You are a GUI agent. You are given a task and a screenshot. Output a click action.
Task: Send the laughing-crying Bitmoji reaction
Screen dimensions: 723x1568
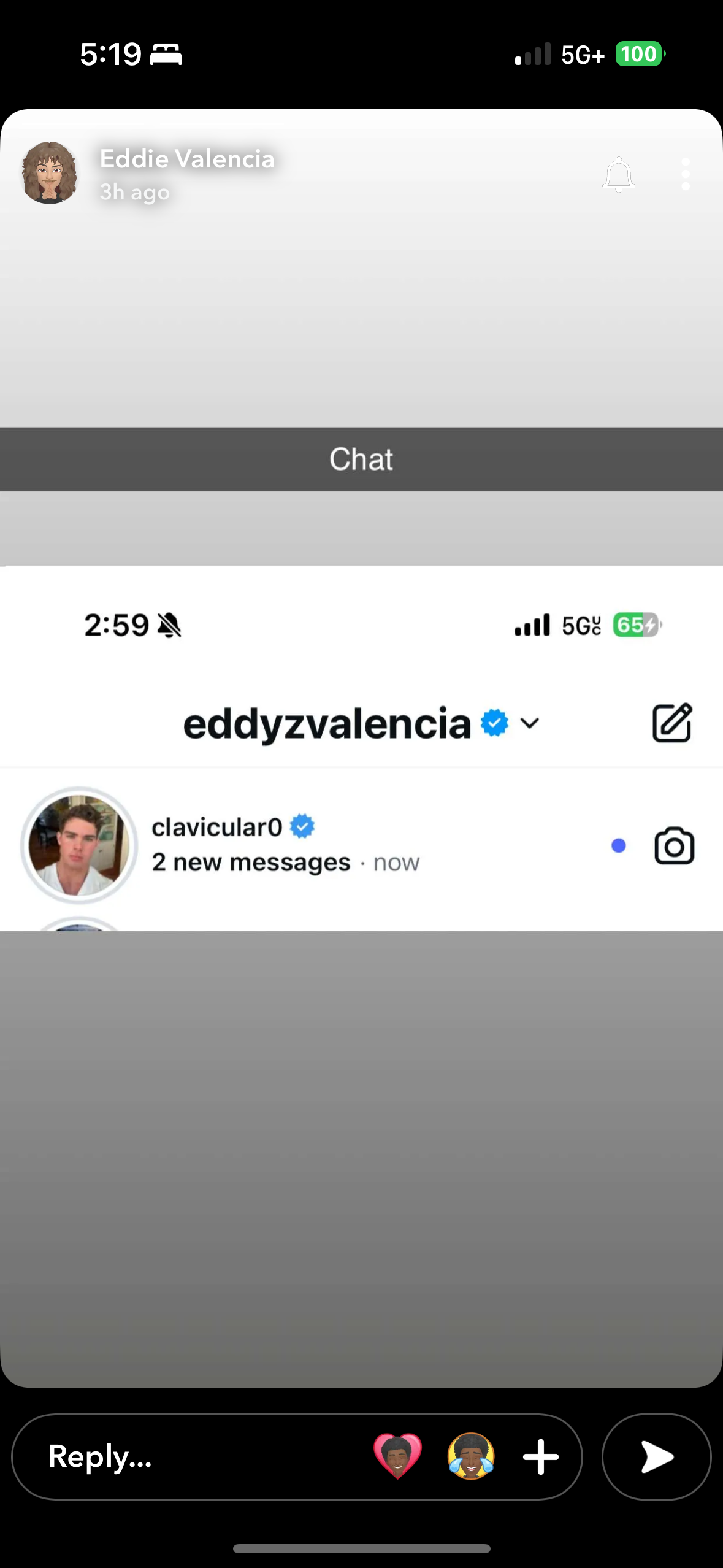[x=470, y=1456]
